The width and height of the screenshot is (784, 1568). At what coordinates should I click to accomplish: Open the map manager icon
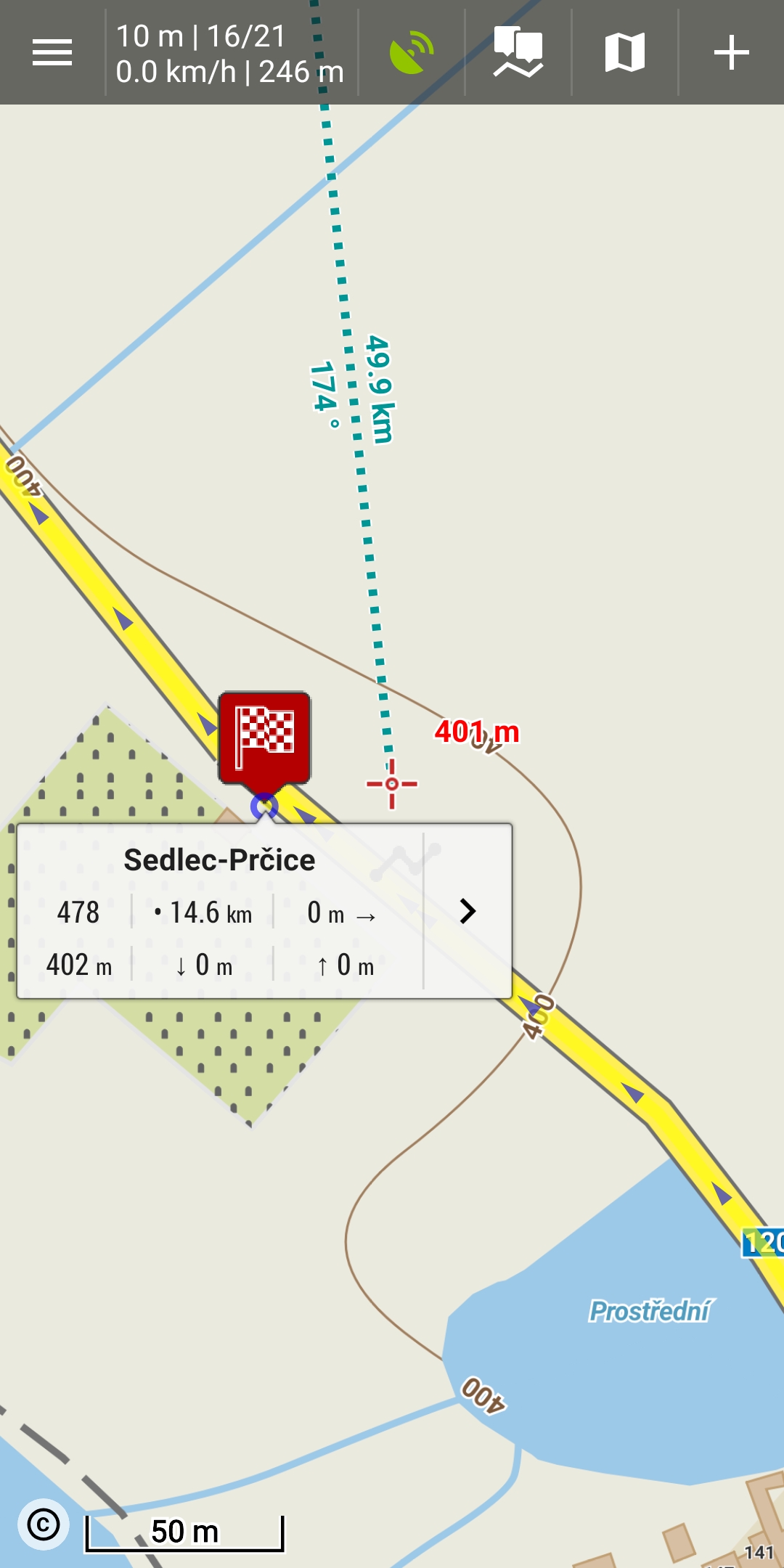(x=625, y=52)
